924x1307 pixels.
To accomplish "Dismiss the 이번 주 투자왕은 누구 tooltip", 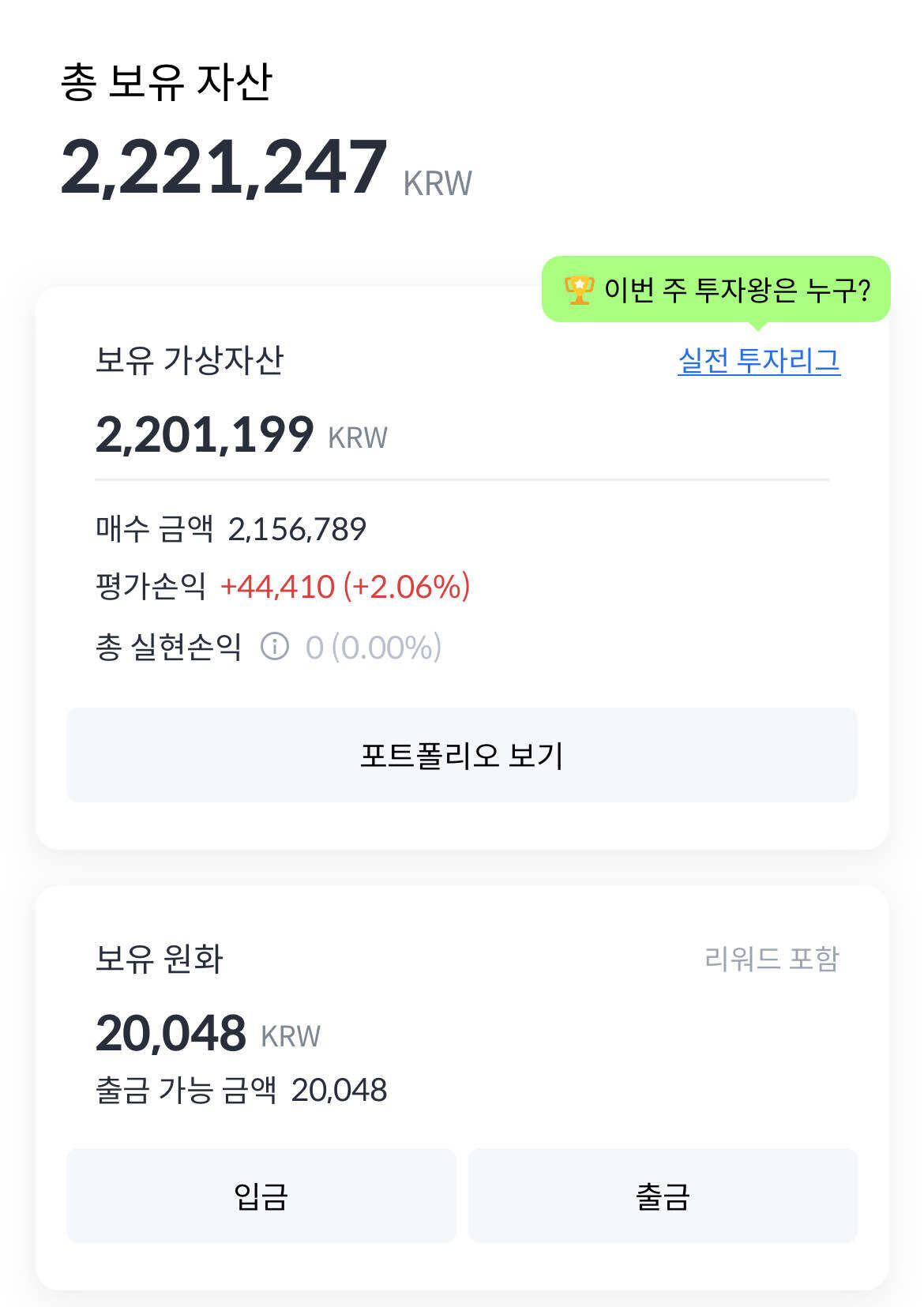I will [716, 291].
